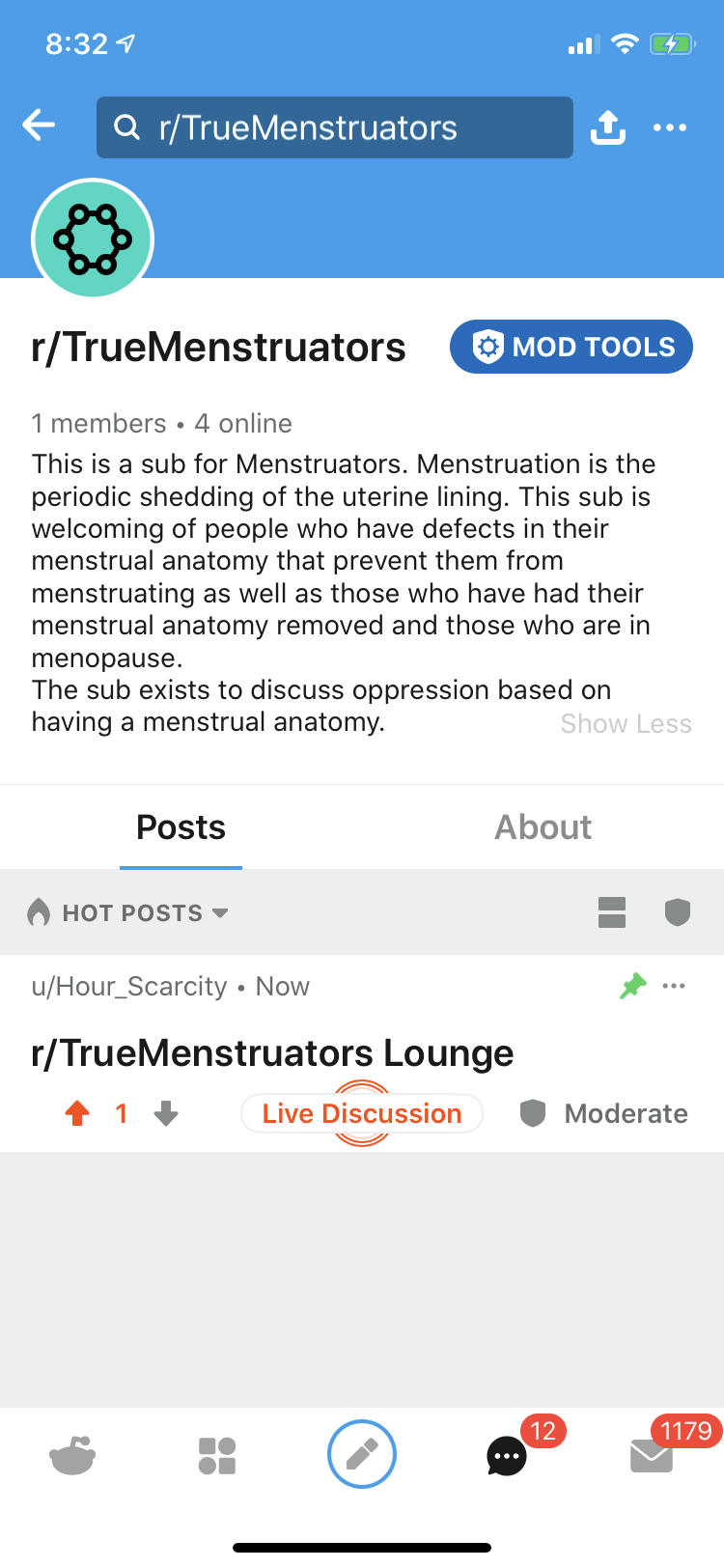The image size is (724, 1568).
Task: Open the chat tab
Action: [x=507, y=1455]
